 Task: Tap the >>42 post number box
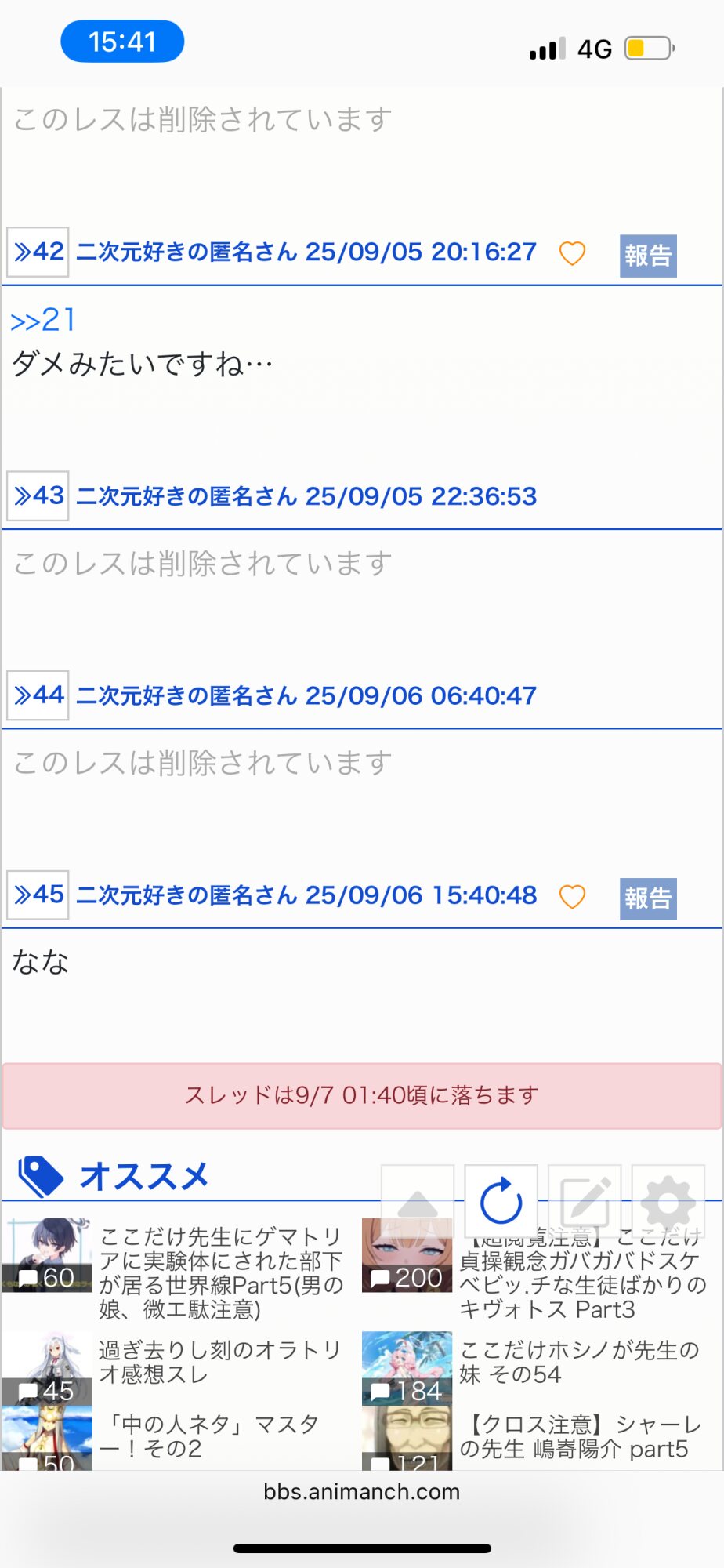38,252
